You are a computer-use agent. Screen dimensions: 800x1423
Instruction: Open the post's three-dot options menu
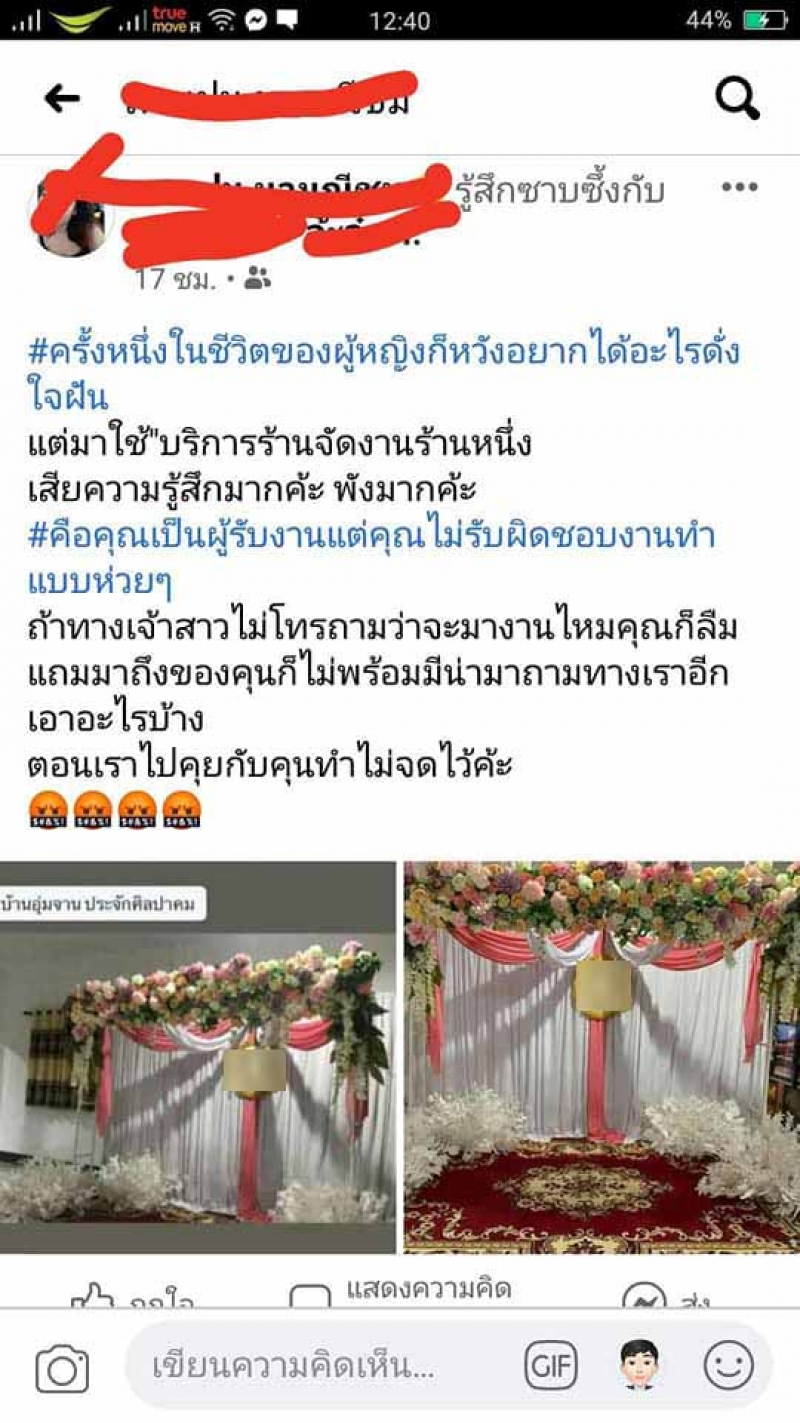[x=739, y=188]
